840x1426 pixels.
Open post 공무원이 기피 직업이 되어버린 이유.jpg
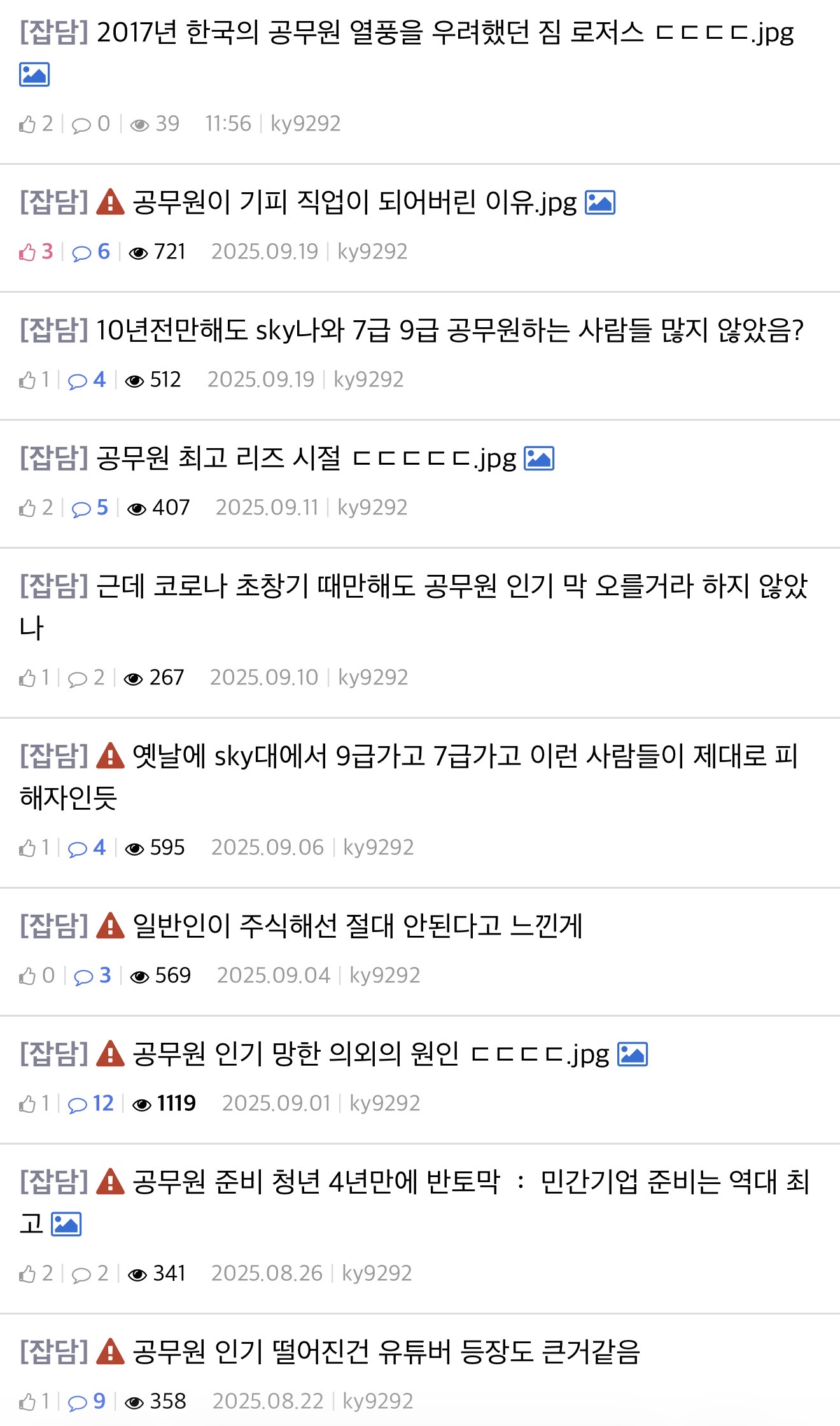(354, 203)
